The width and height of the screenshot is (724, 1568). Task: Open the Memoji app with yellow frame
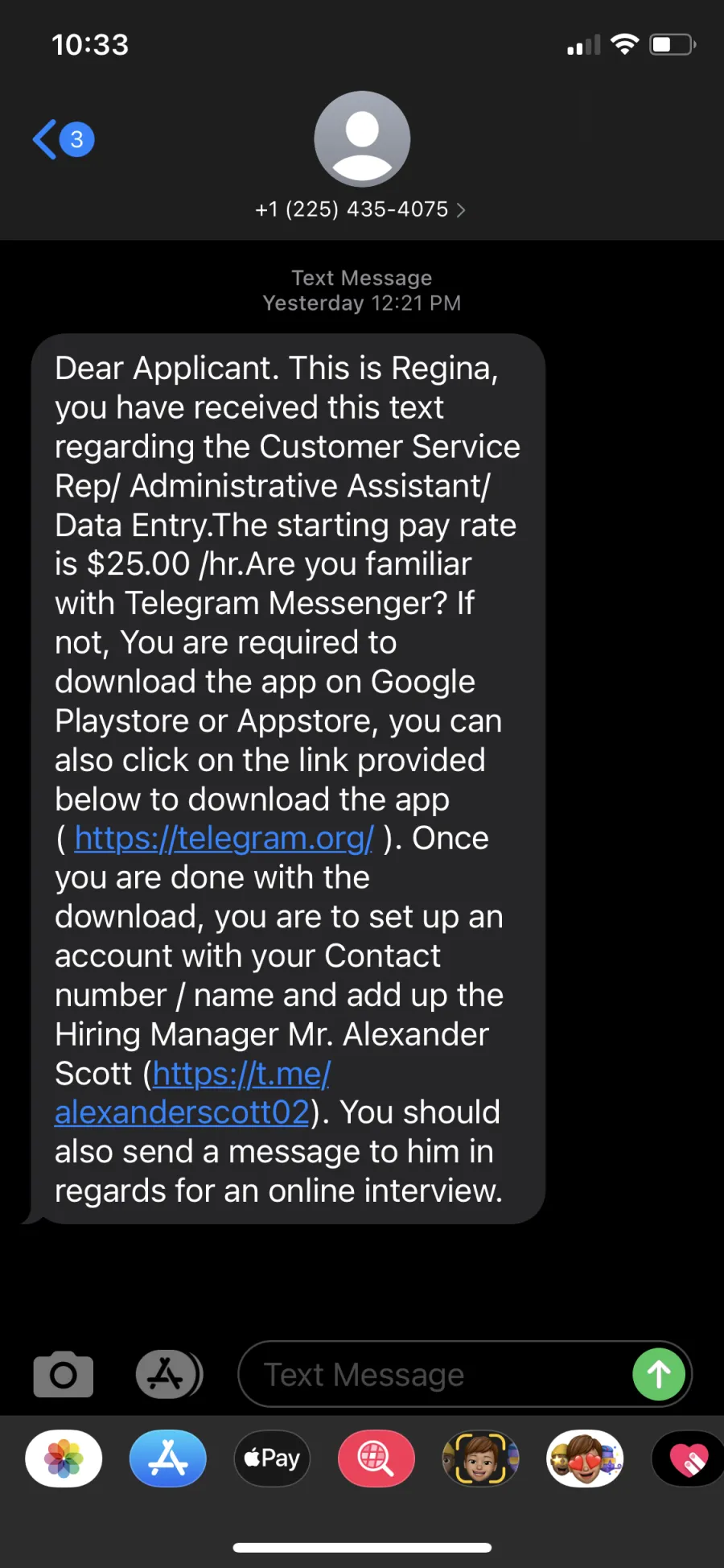480,1459
